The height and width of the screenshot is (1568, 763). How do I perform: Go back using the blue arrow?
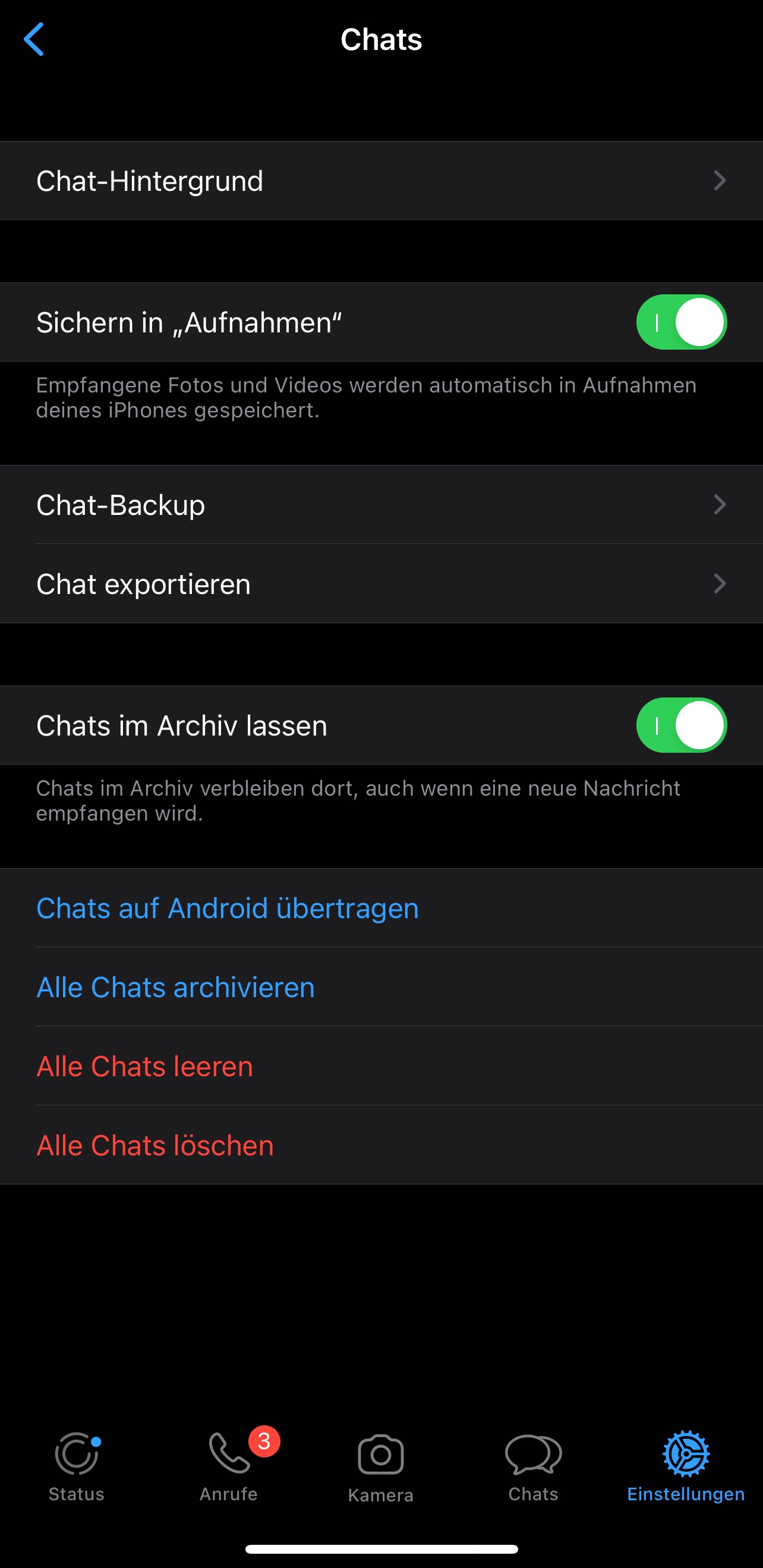click(34, 40)
